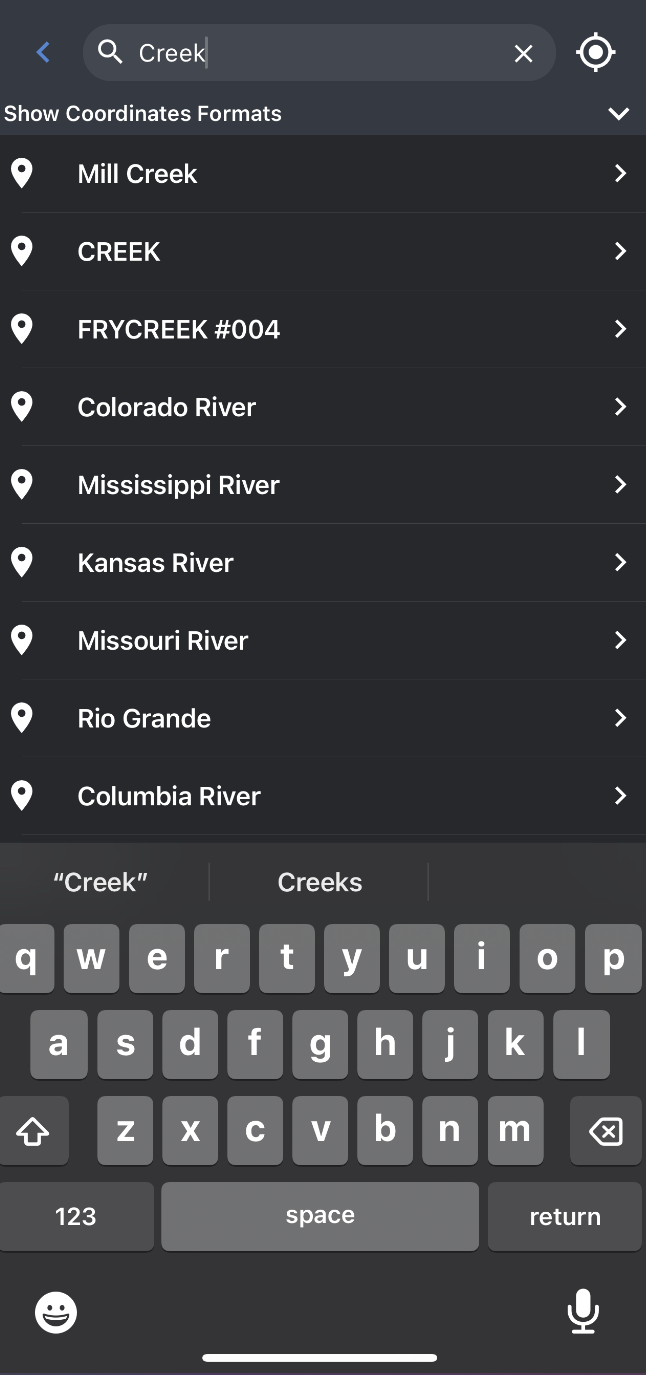
Task: Delete a character with backspace key
Action: (605, 1131)
